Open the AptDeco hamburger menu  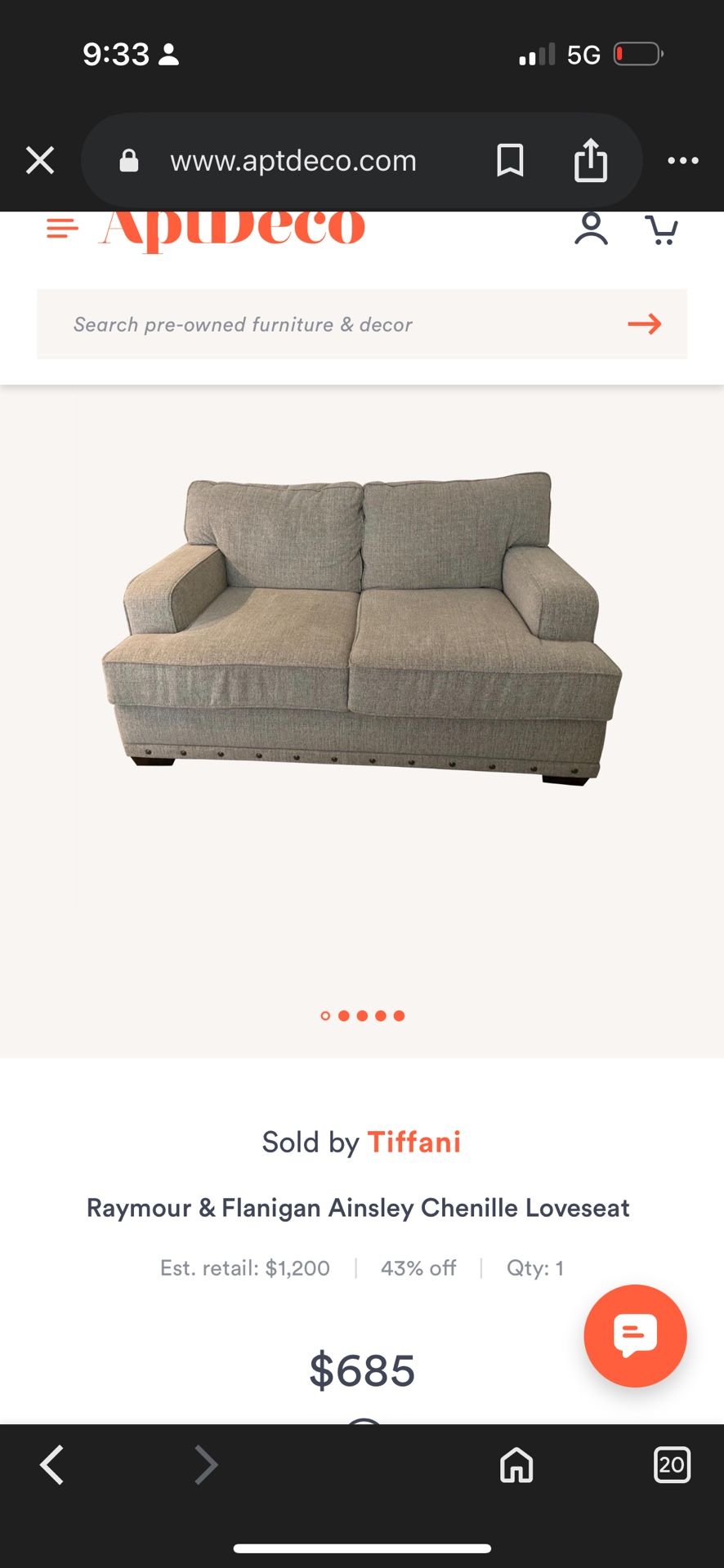[63, 229]
